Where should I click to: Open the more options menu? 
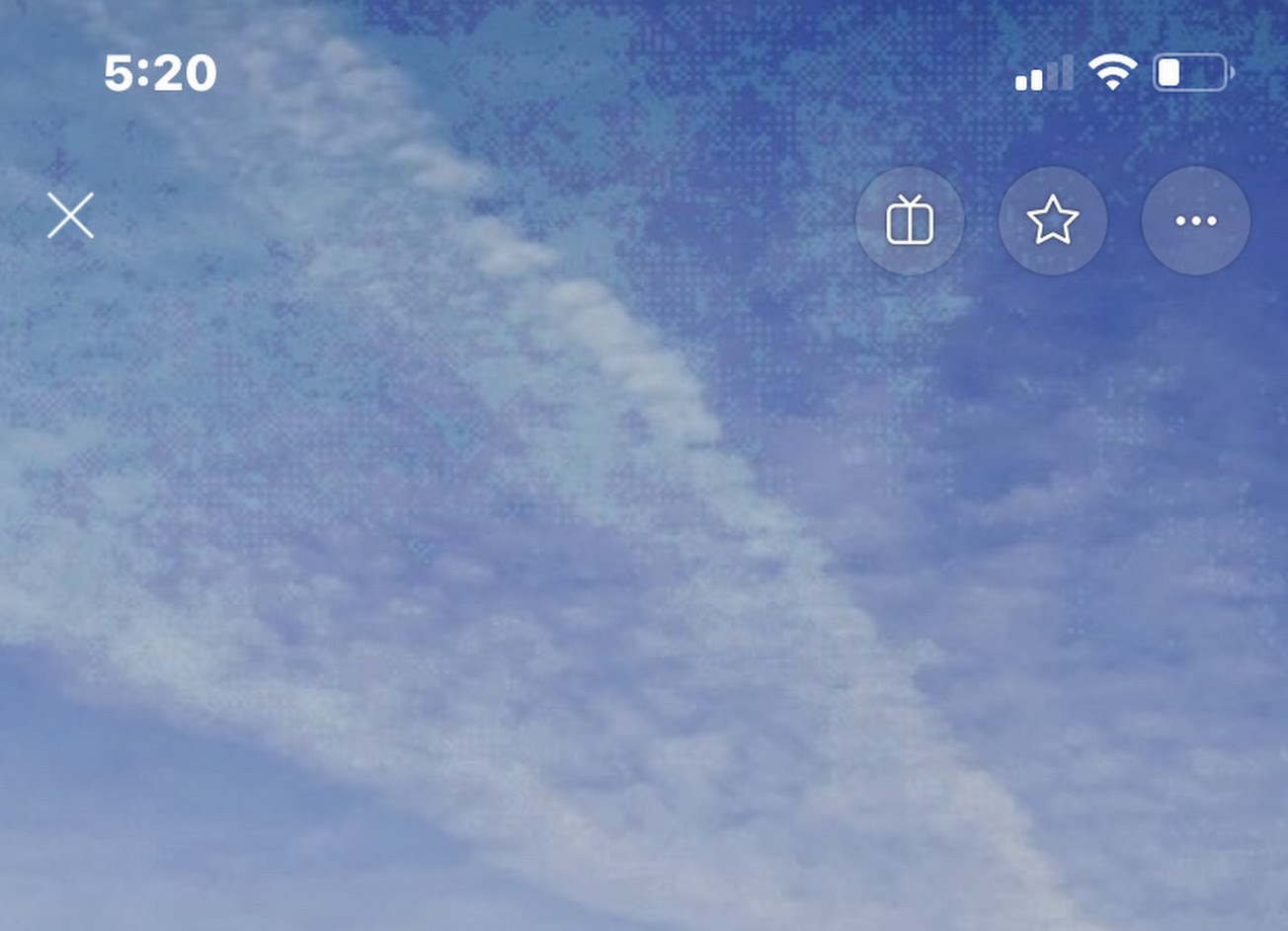[1195, 220]
